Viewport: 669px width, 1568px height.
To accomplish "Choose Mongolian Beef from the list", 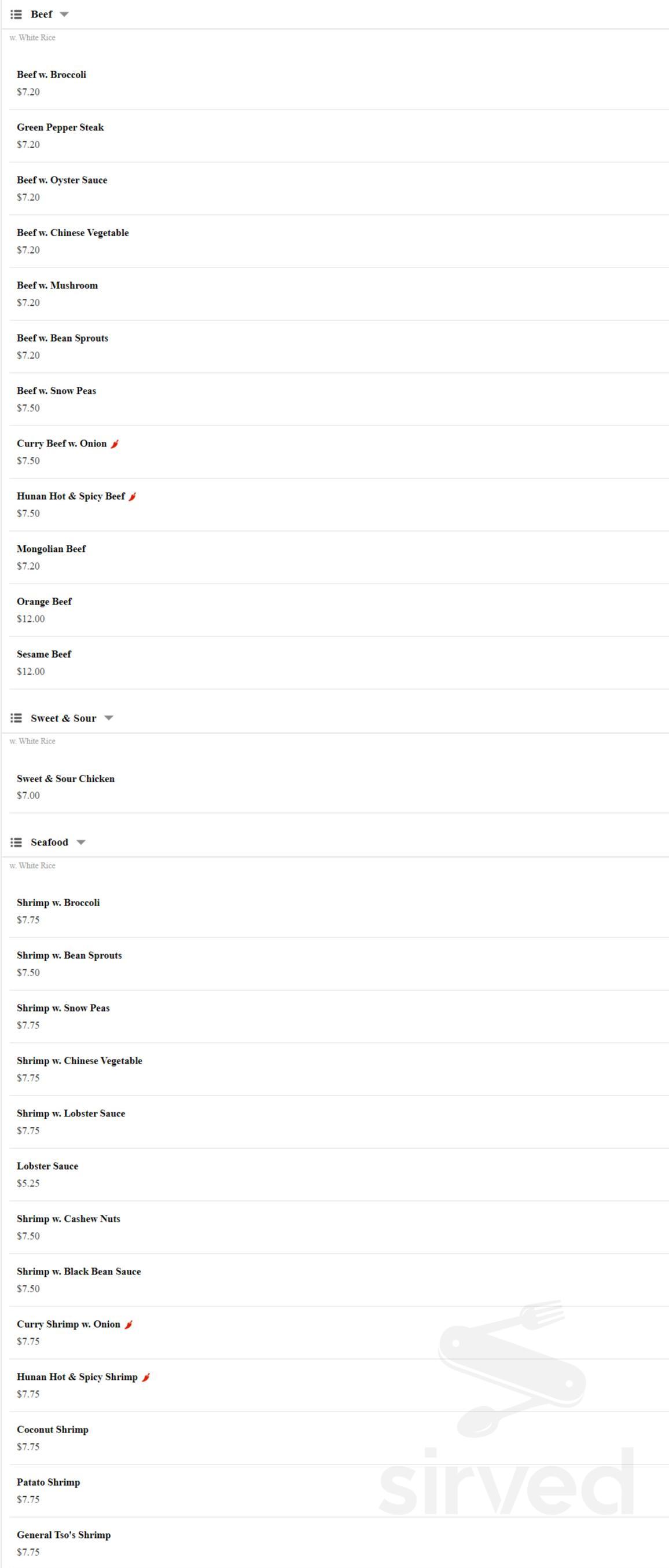I will pos(51,549).
